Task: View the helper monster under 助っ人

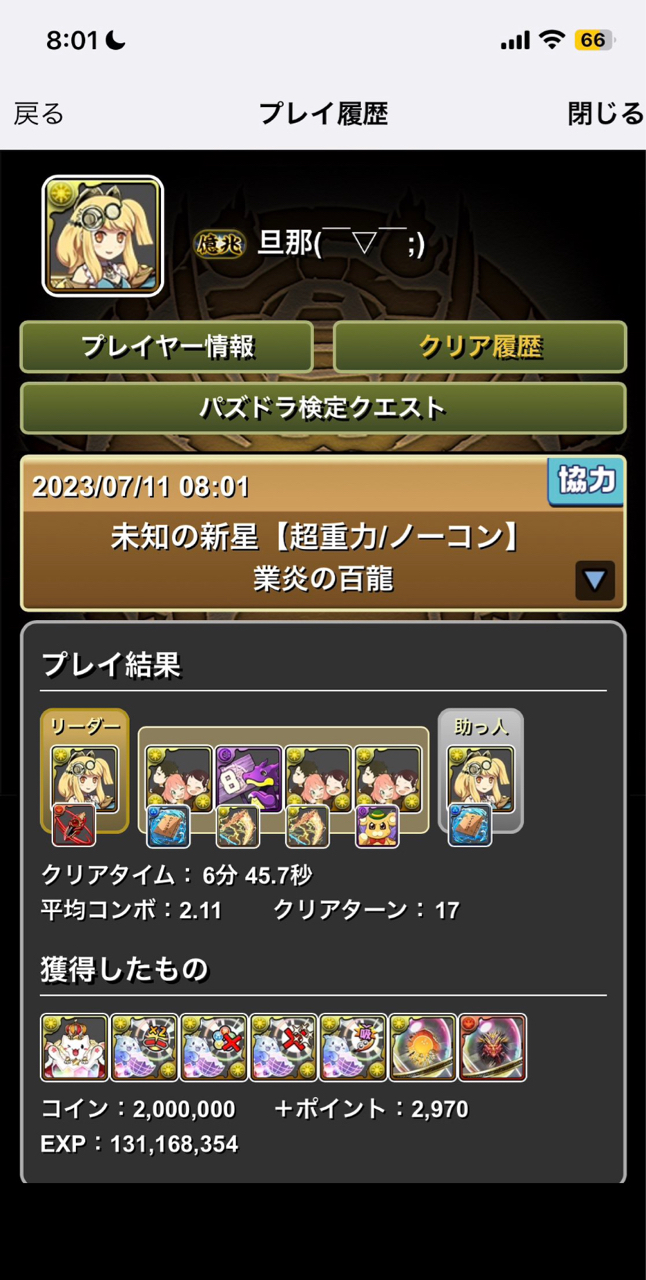Action: (x=481, y=777)
